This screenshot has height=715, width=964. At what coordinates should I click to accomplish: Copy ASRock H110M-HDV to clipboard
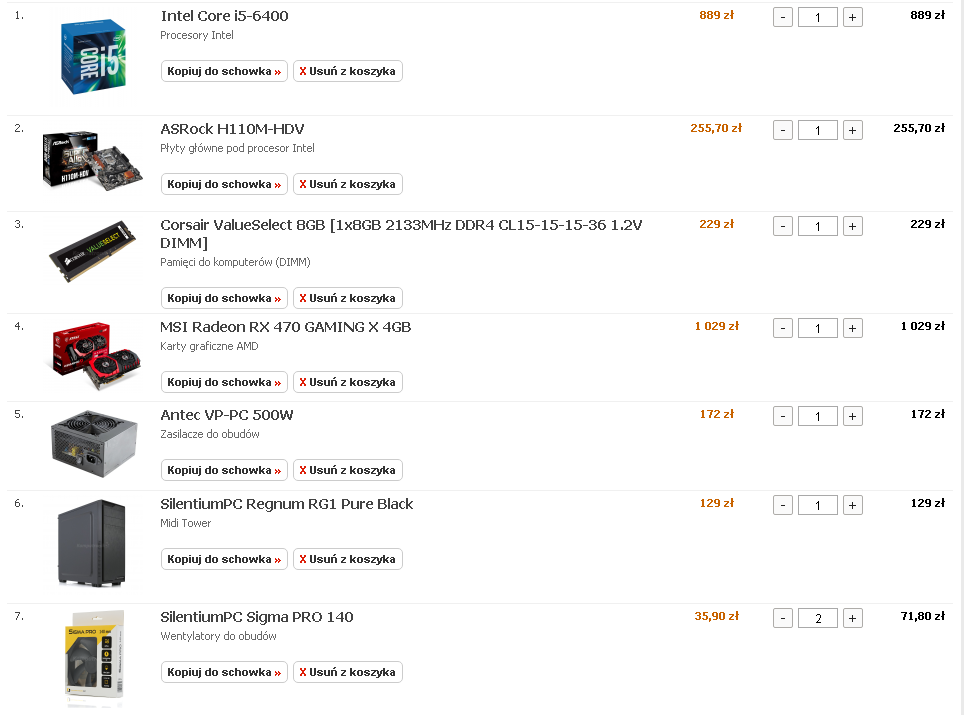pyautogui.click(x=224, y=184)
